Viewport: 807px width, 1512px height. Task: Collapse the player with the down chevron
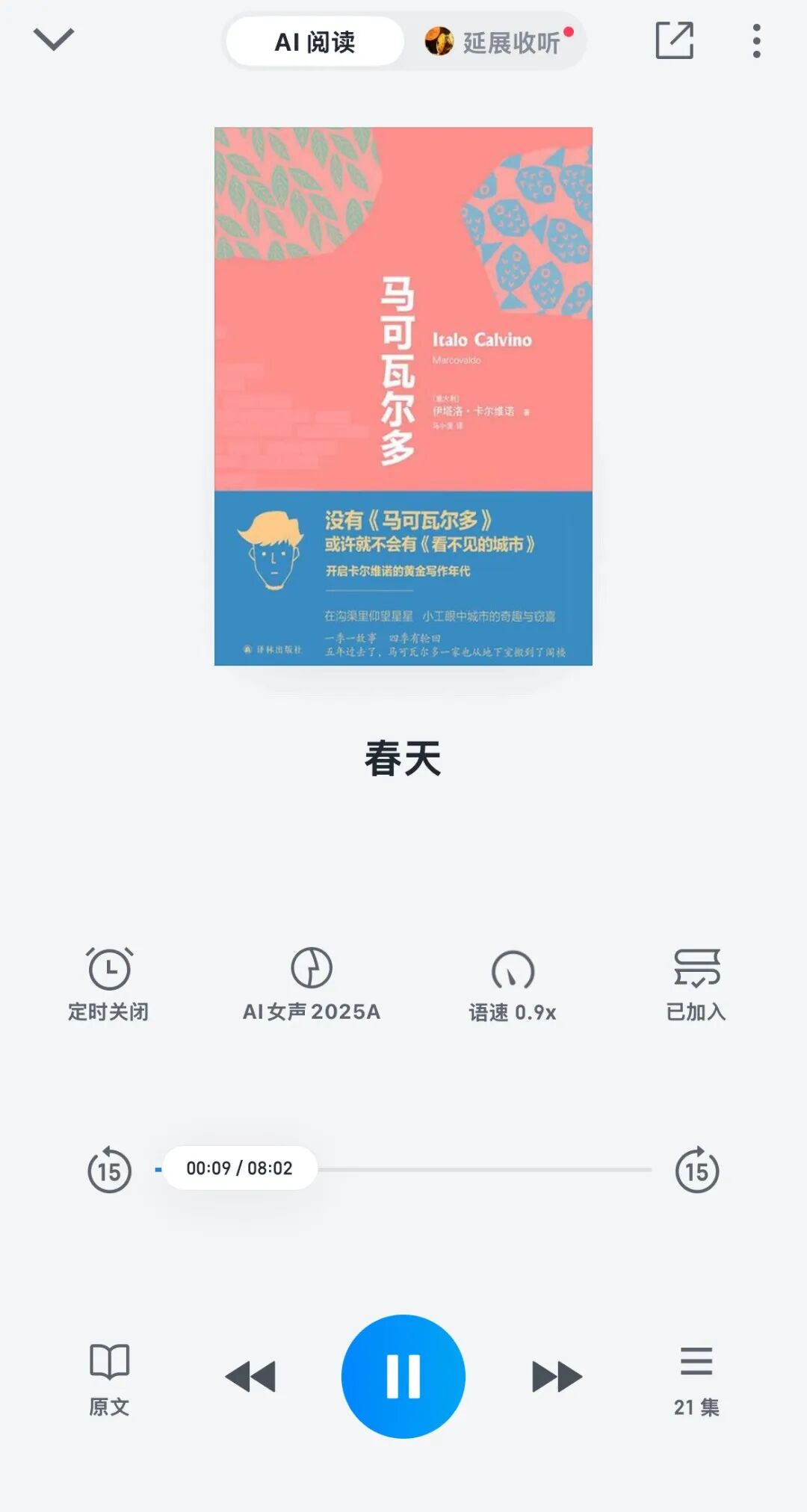click(x=54, y=40)
